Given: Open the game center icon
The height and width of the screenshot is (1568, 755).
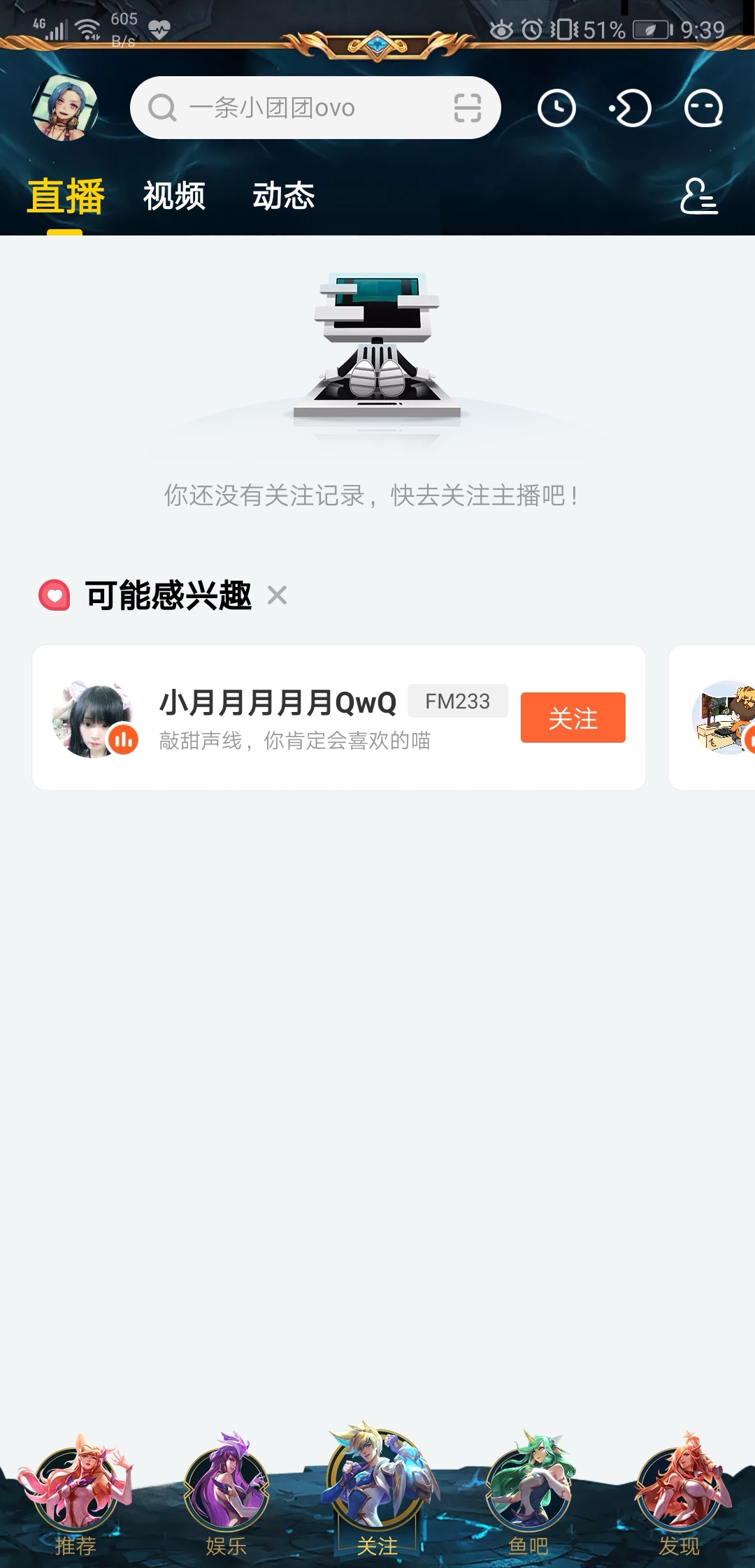Looking at the screenshot, I should tap(630, 108).
